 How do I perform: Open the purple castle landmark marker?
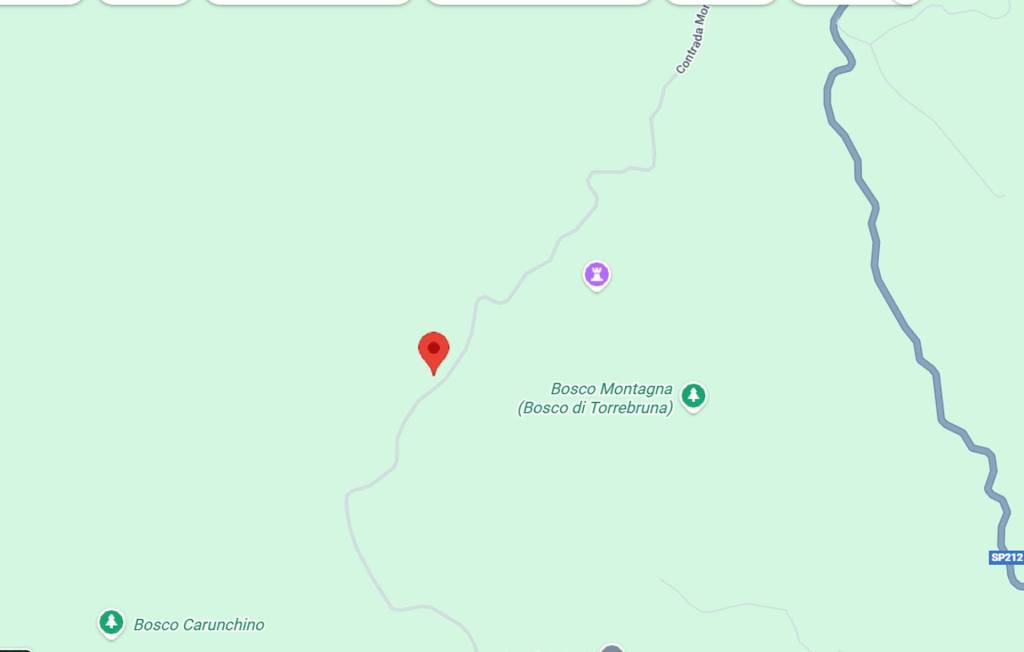[x=597, y=274]
